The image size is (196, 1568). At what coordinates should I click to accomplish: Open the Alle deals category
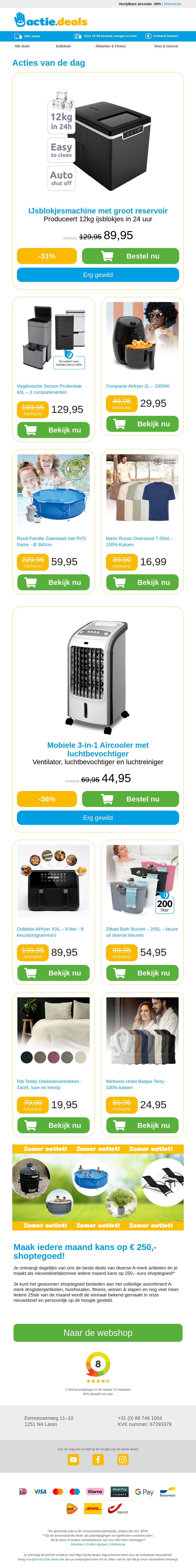coord(22,46)
